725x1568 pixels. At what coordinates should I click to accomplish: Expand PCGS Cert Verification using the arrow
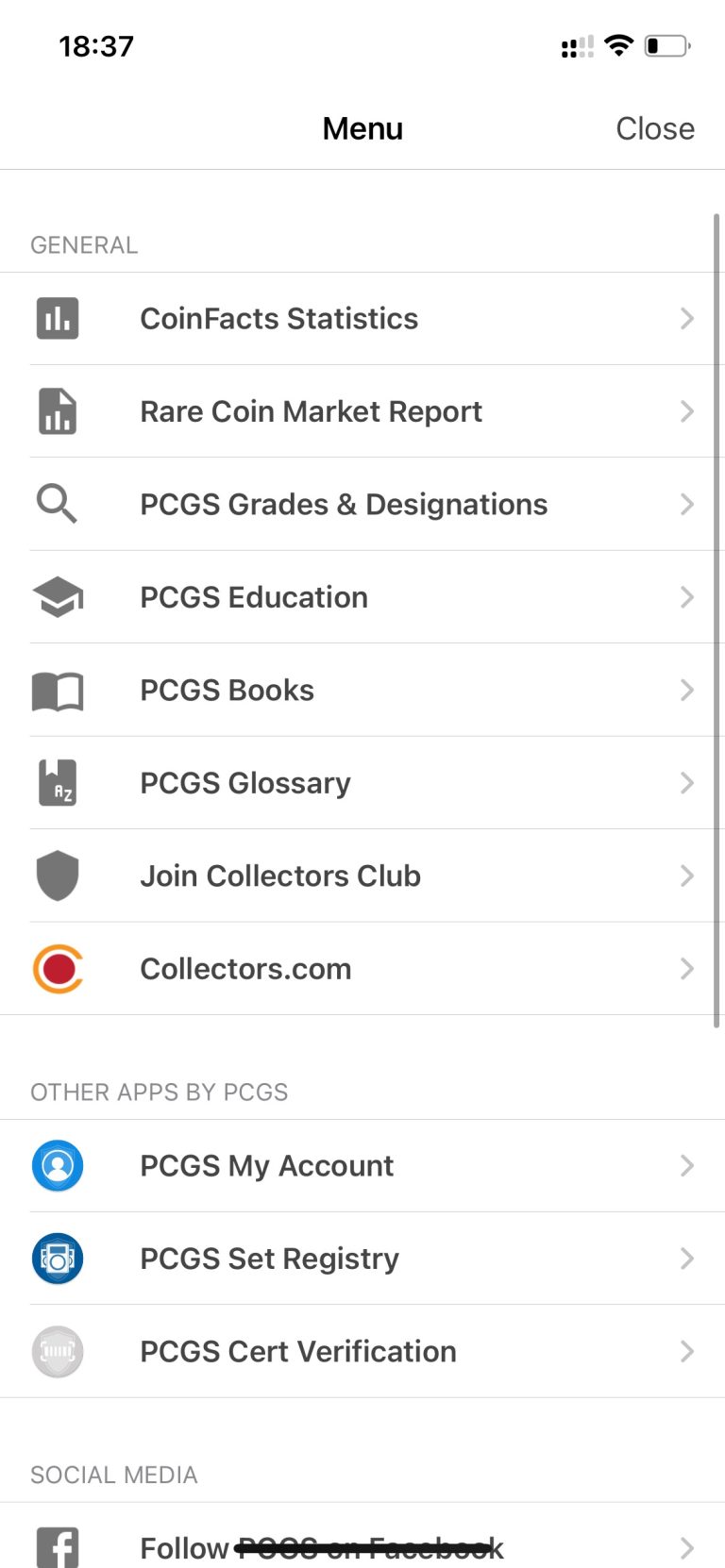[x=687, y=1351]
